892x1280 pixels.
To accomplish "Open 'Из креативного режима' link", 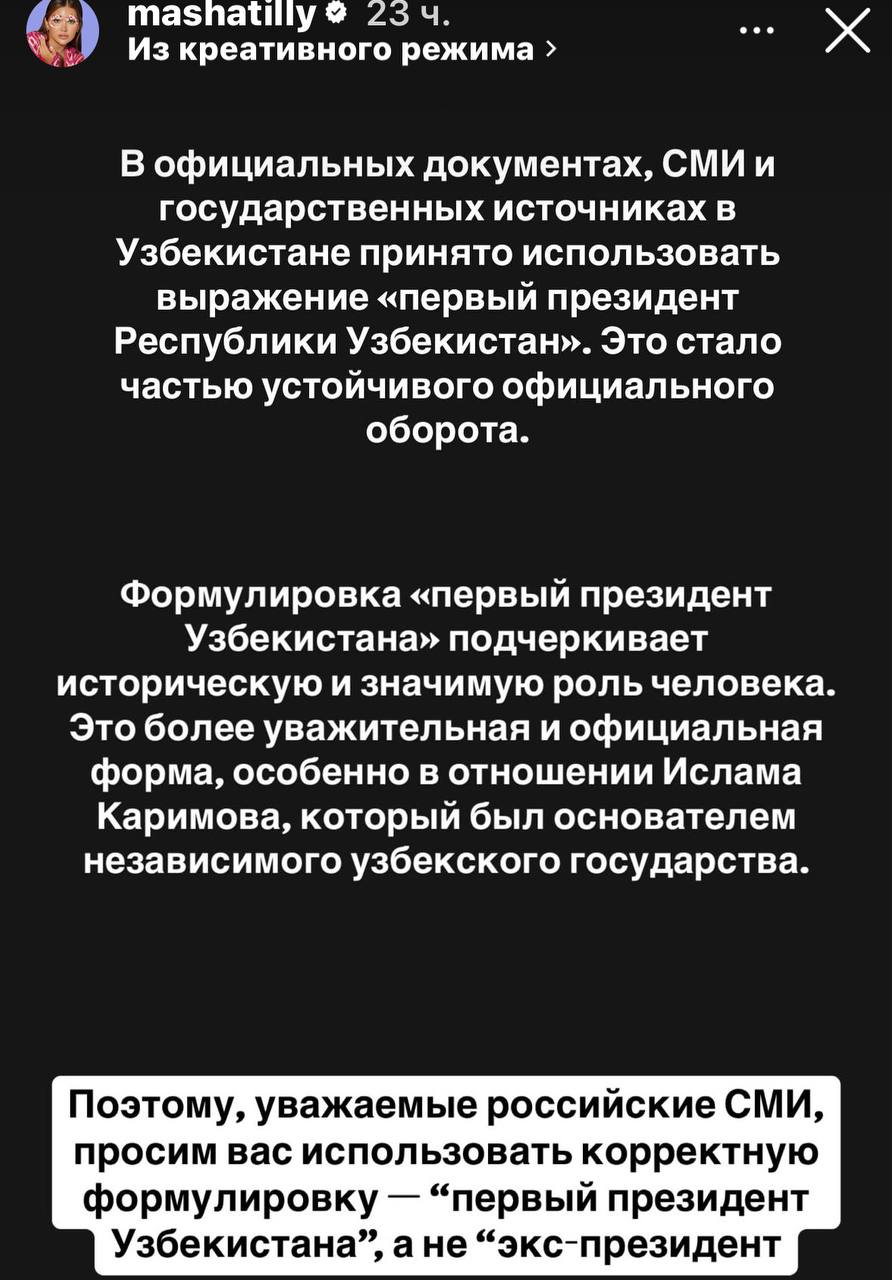I will (x=336, y=50).
